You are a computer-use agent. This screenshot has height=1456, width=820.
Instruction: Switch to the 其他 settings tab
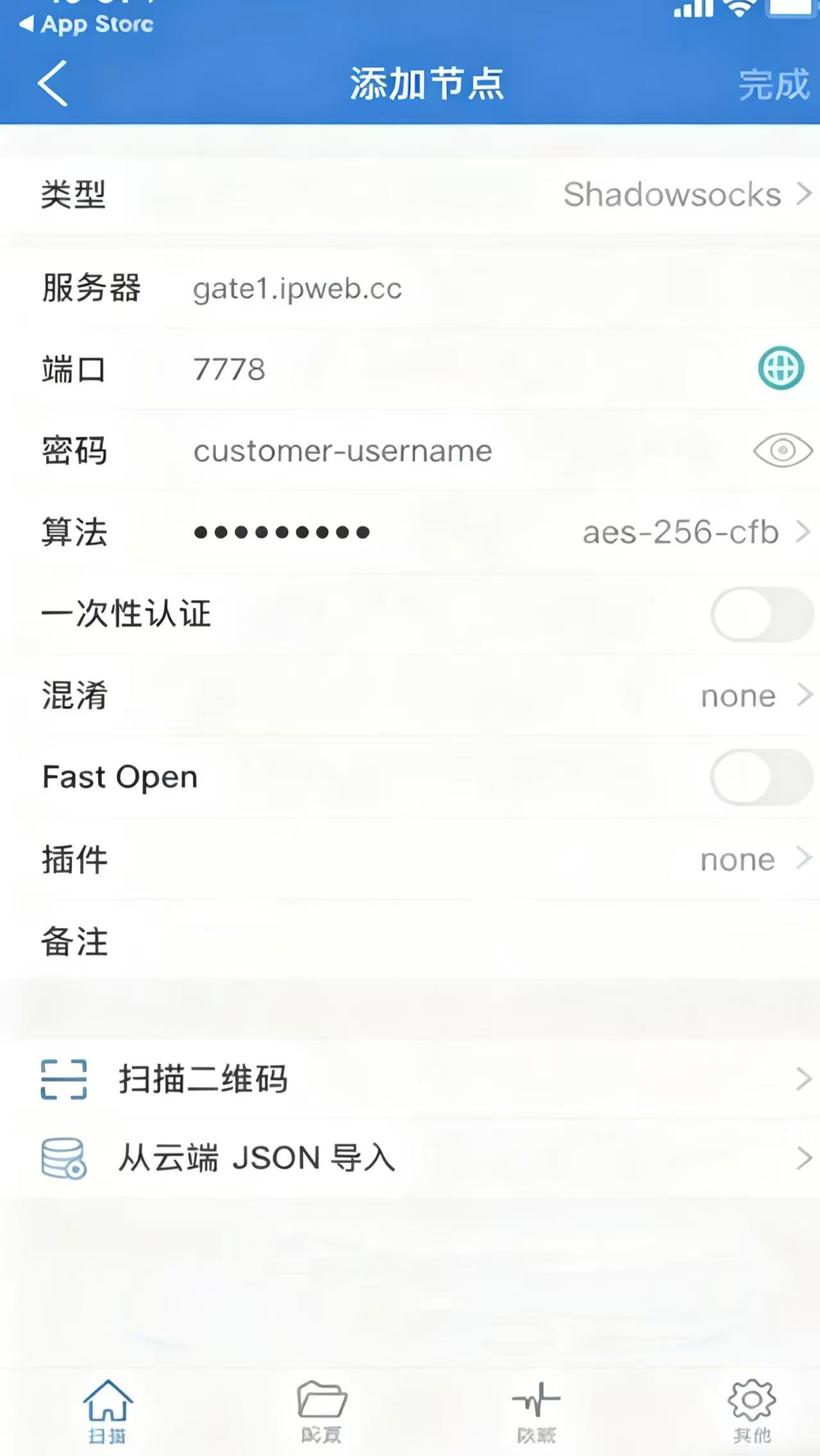(751, 1410)
